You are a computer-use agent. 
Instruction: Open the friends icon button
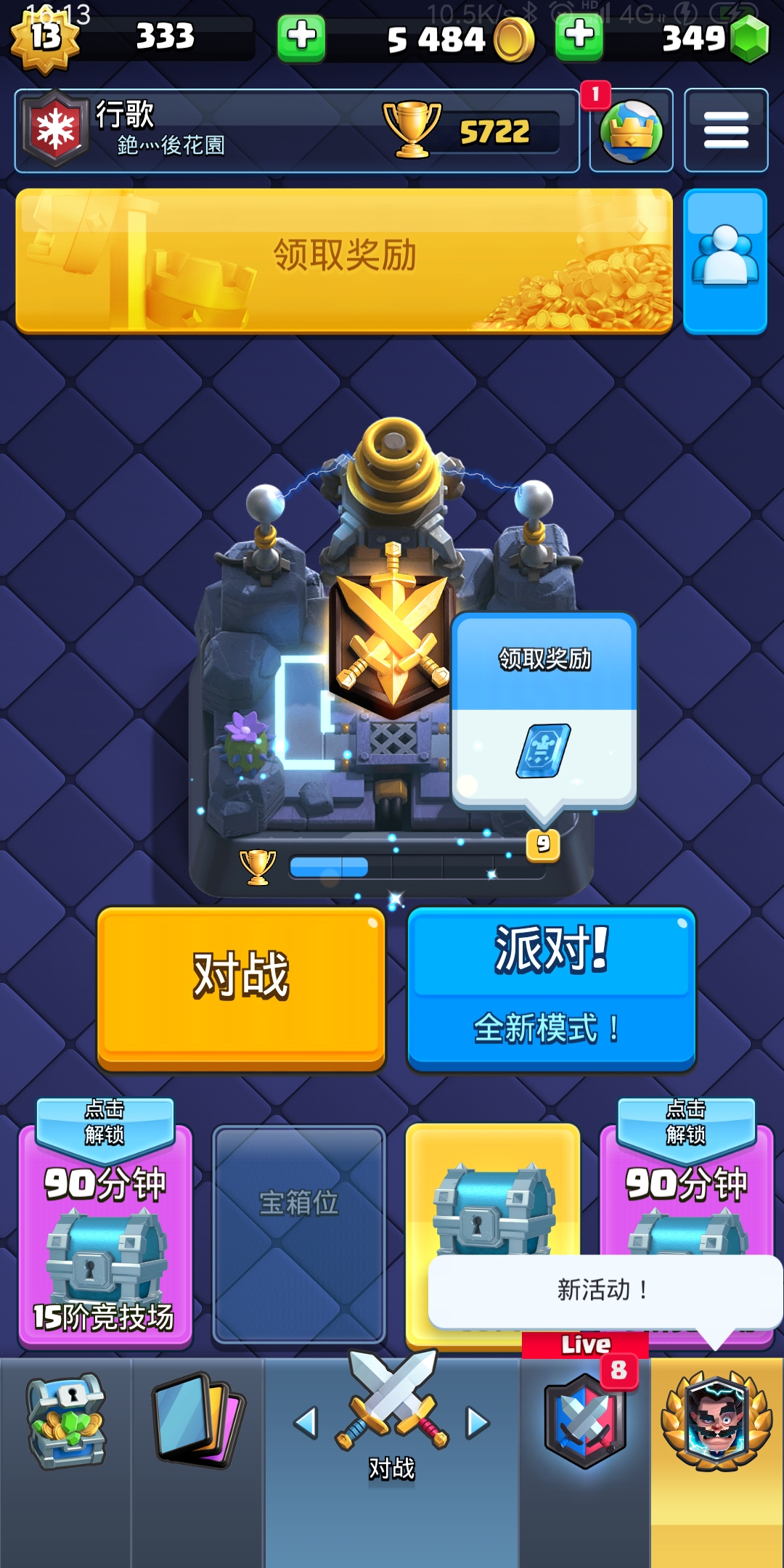coord(724,261)
